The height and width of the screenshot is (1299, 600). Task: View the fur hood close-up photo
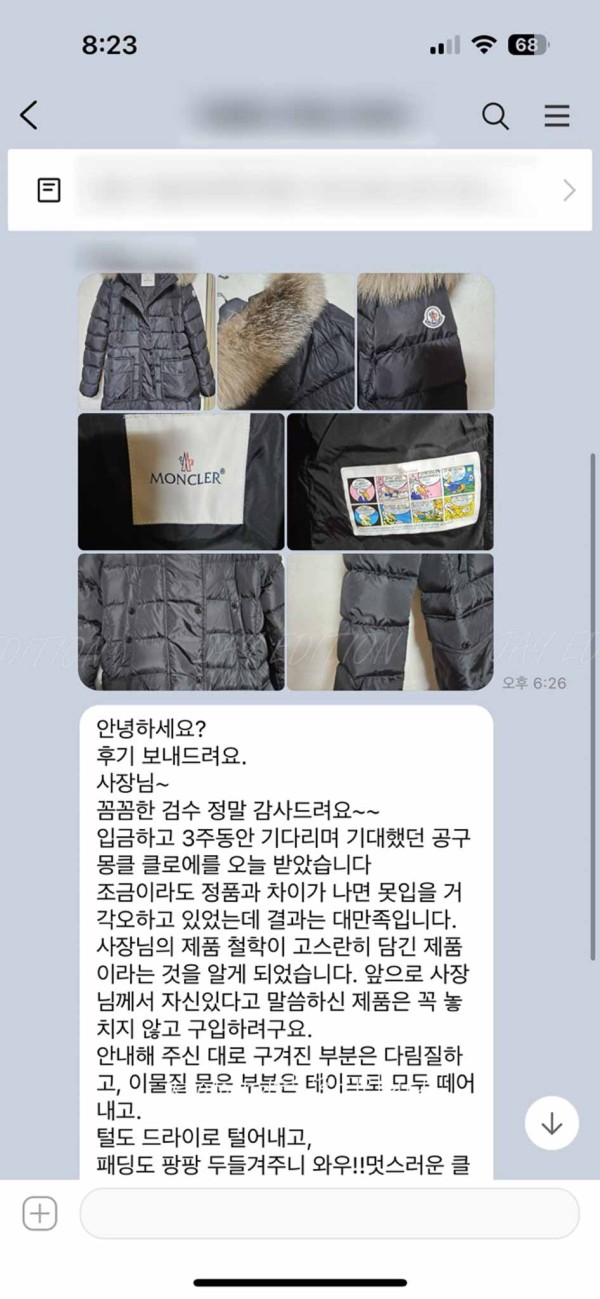pos(286,341)
